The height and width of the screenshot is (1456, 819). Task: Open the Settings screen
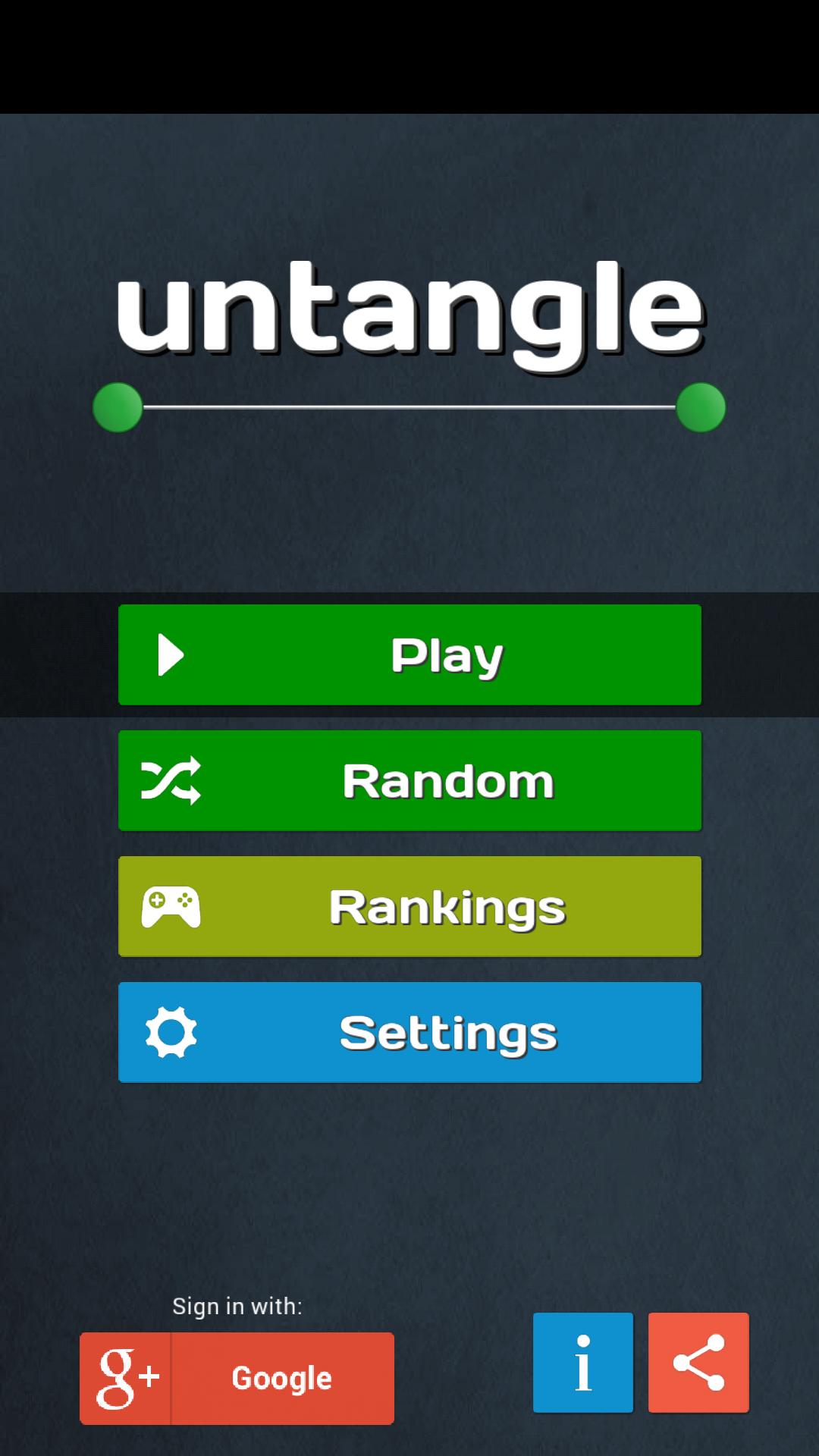coord(409,1031)
